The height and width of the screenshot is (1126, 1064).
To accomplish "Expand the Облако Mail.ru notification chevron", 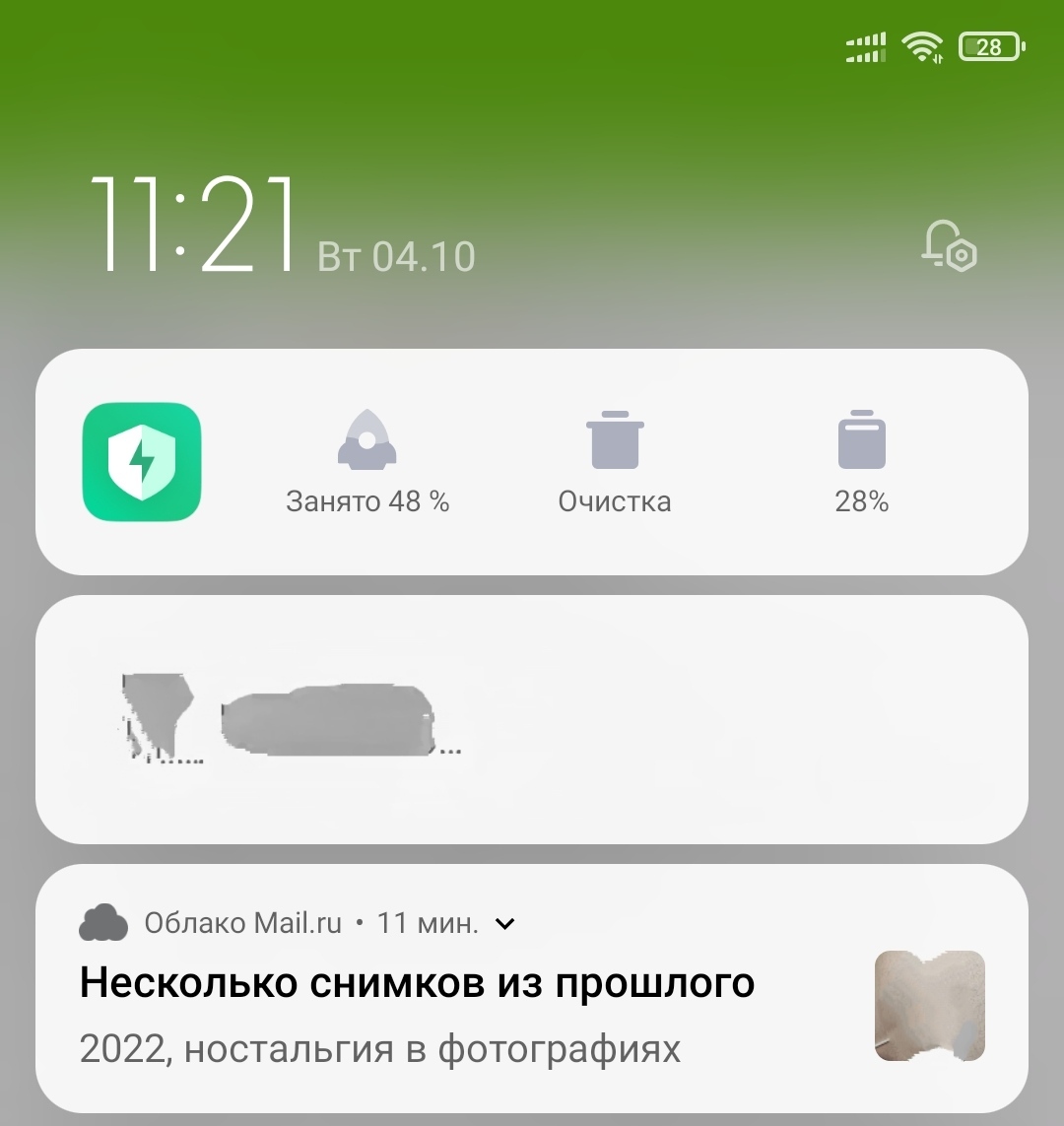I will (504, 924).
